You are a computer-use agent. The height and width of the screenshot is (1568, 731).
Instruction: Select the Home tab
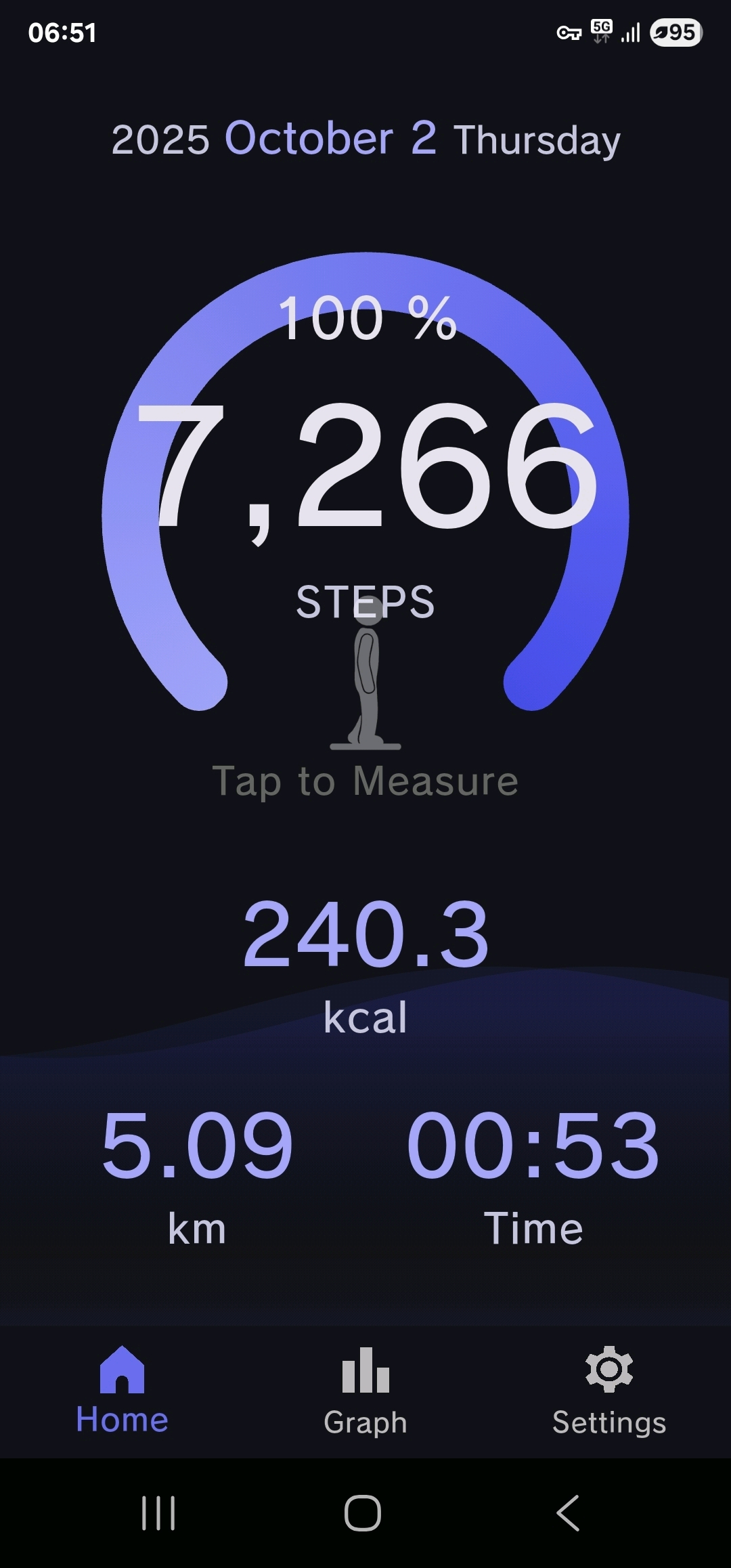pos(122,1391)
